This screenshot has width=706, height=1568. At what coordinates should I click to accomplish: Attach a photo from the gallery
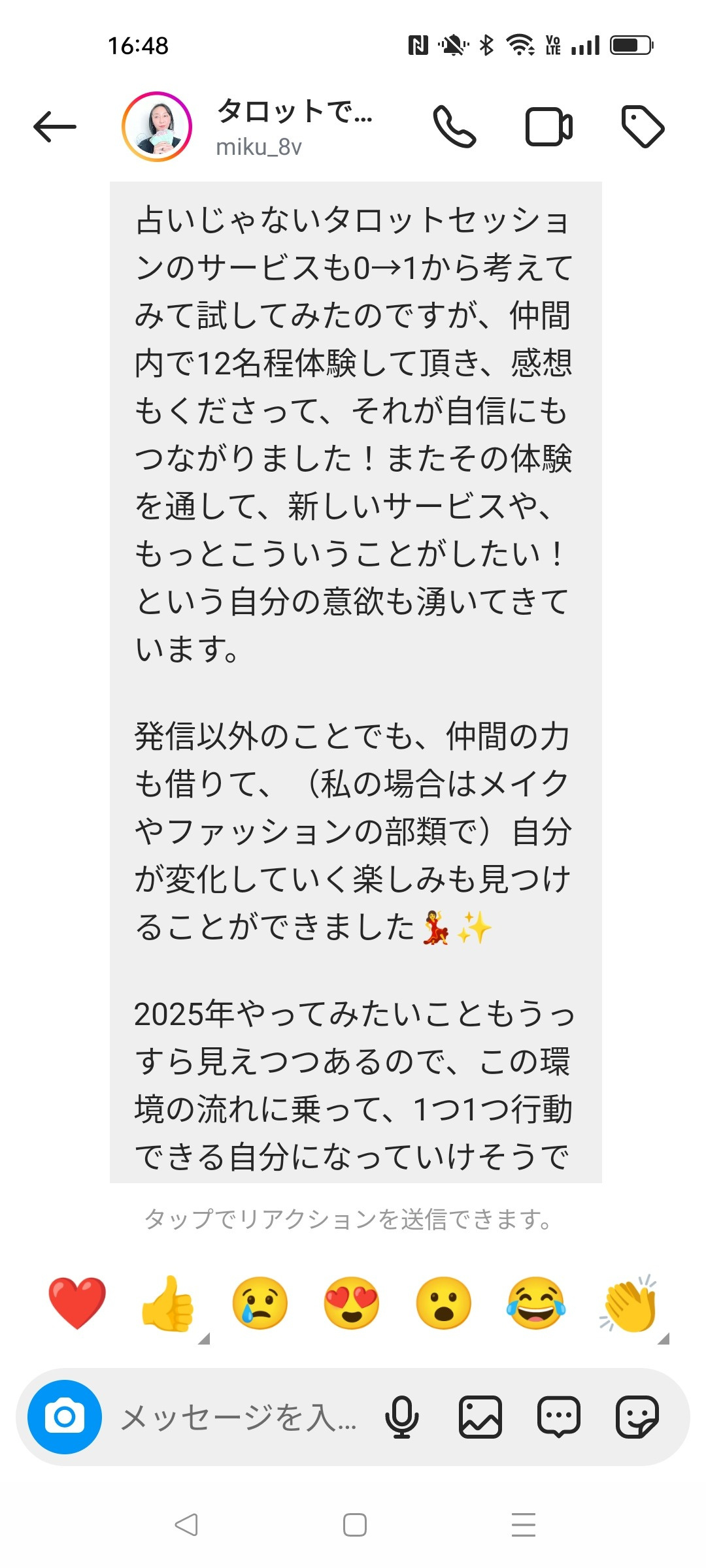point(480,1416)
